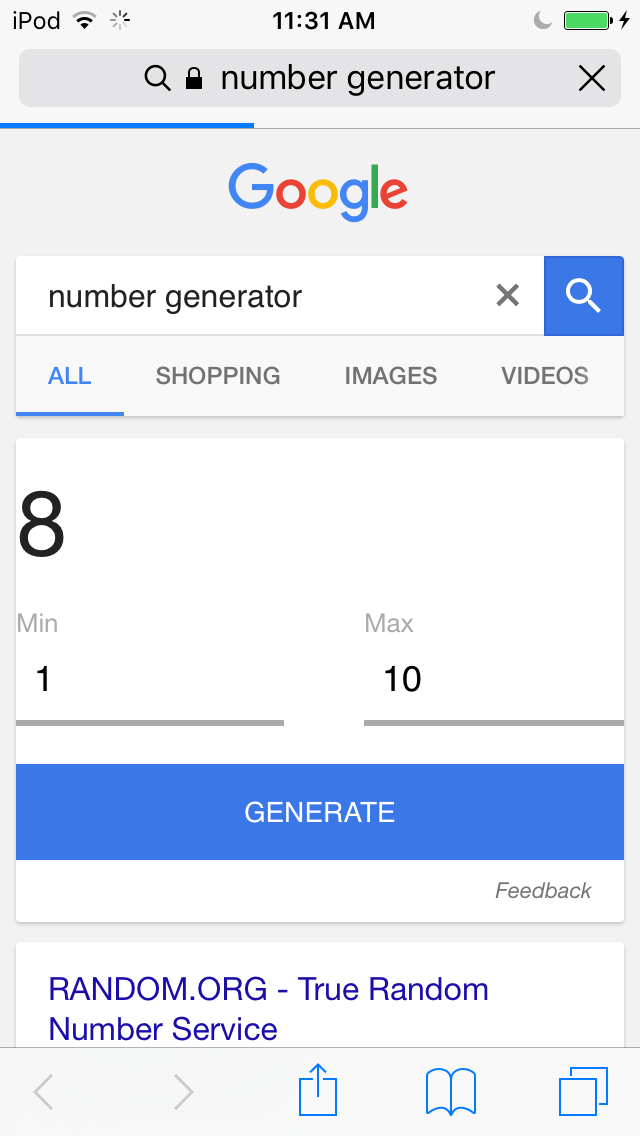
Task: Send feedback on the number generator
Action: coord(543,890)
